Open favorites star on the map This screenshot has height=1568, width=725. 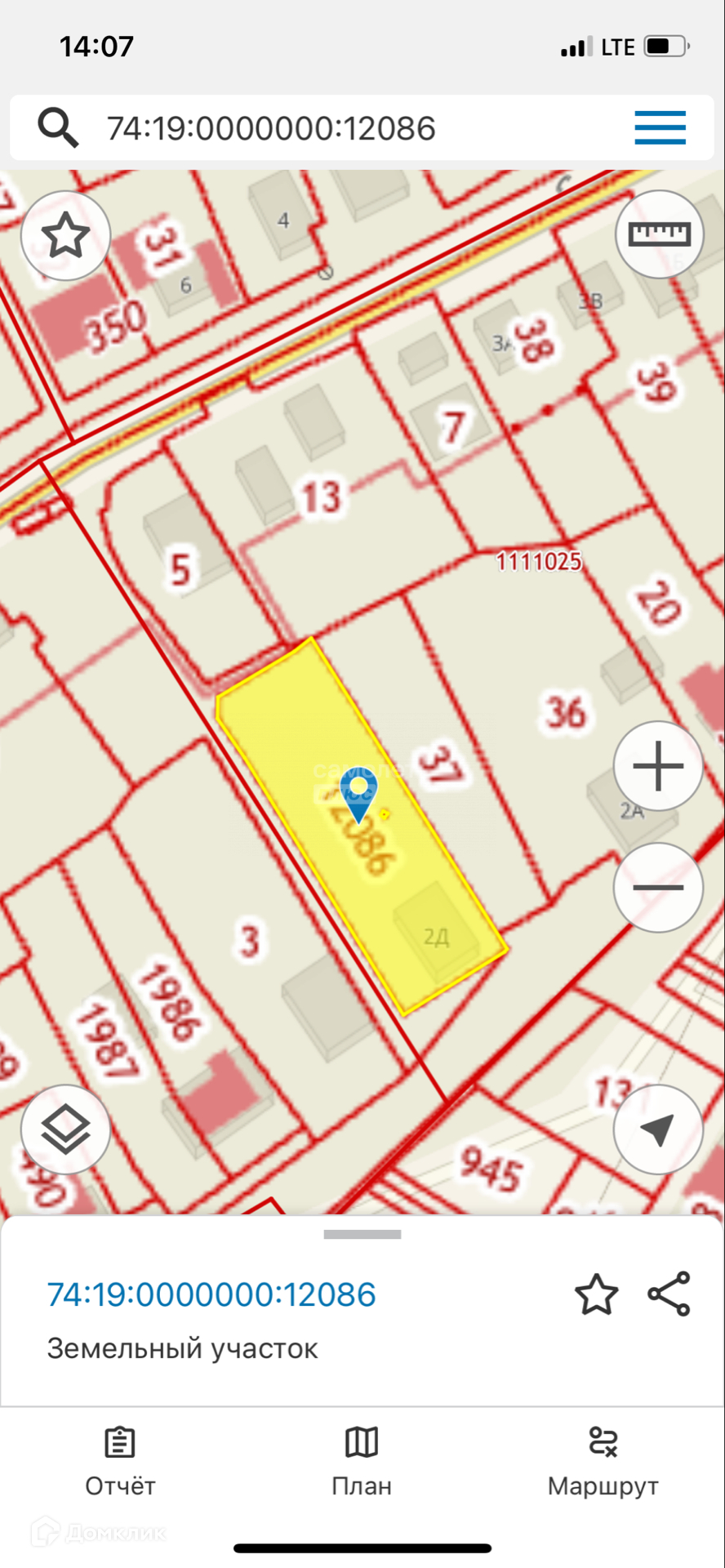(65, 236)
